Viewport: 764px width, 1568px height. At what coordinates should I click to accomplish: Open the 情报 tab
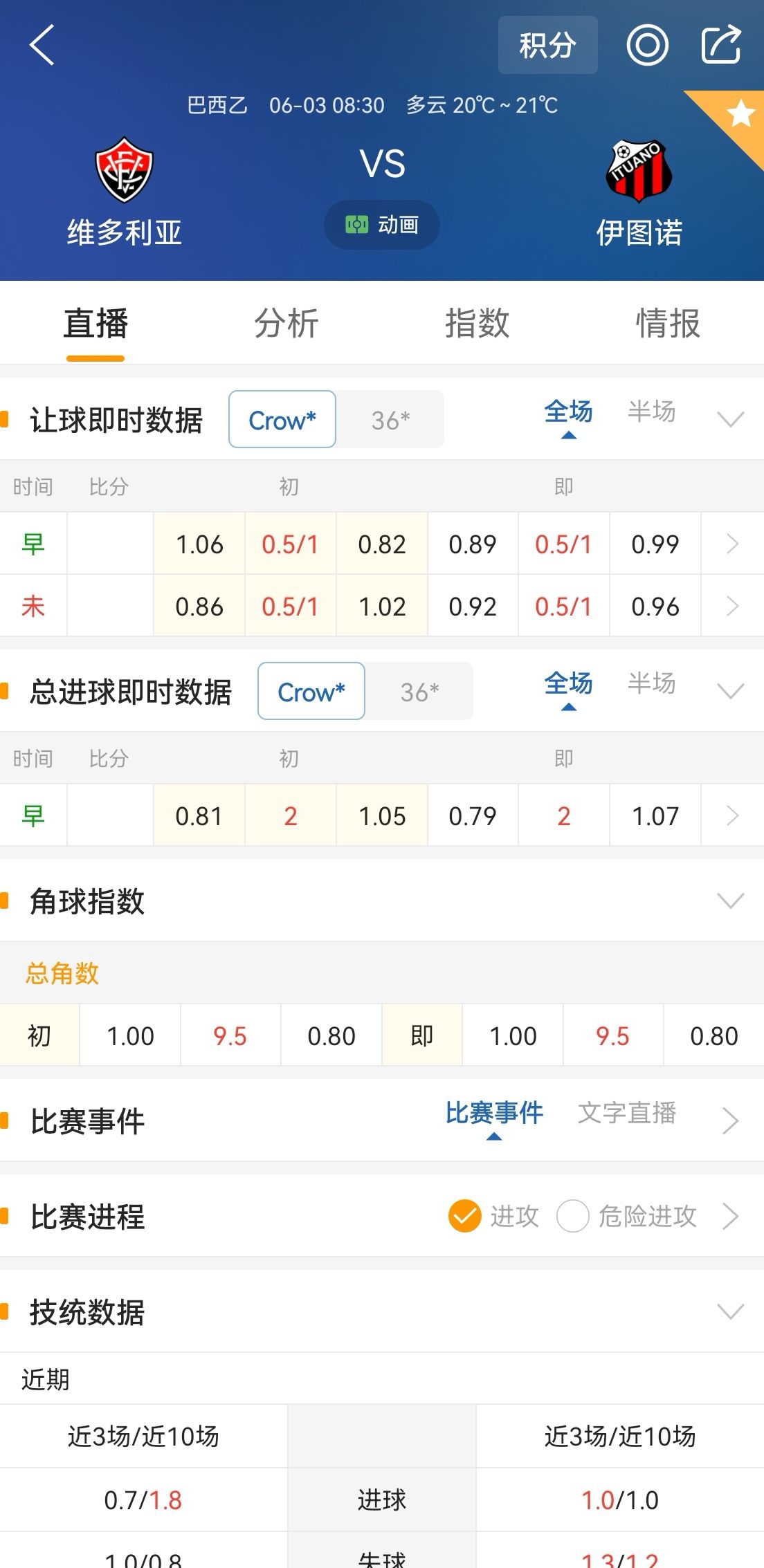tap(668, 324)
